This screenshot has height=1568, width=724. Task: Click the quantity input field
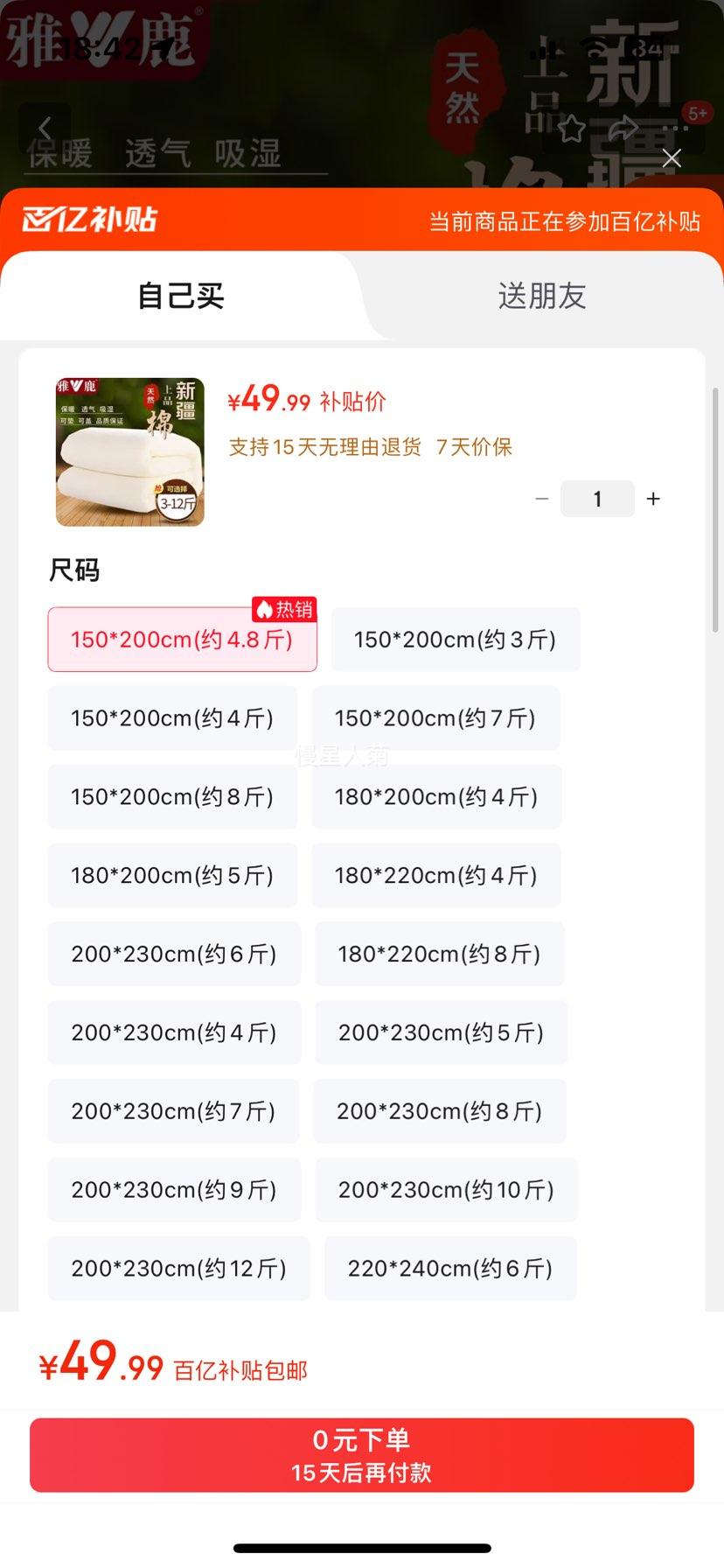click(597, 498)
